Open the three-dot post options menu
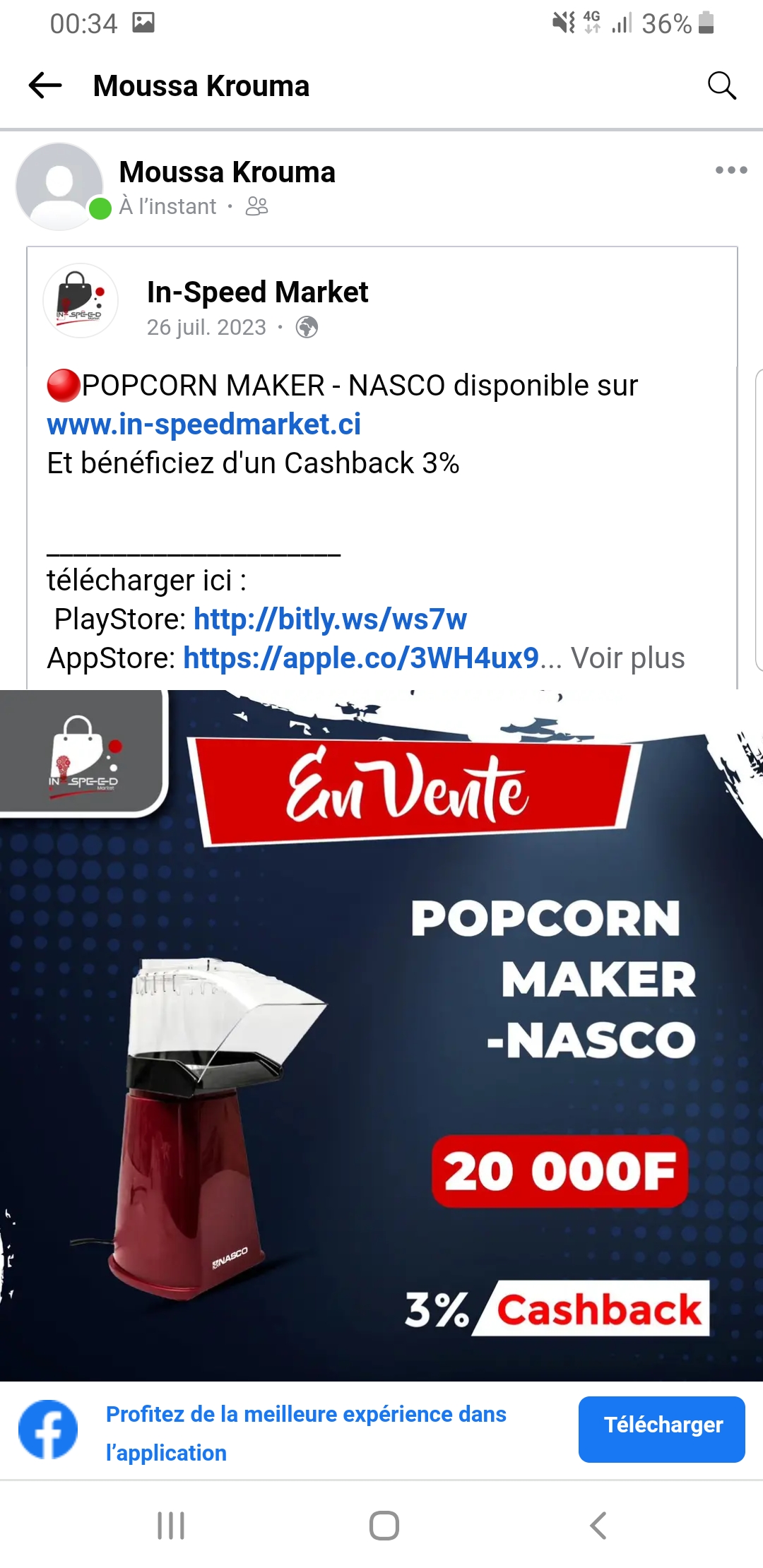 [731, 170]
